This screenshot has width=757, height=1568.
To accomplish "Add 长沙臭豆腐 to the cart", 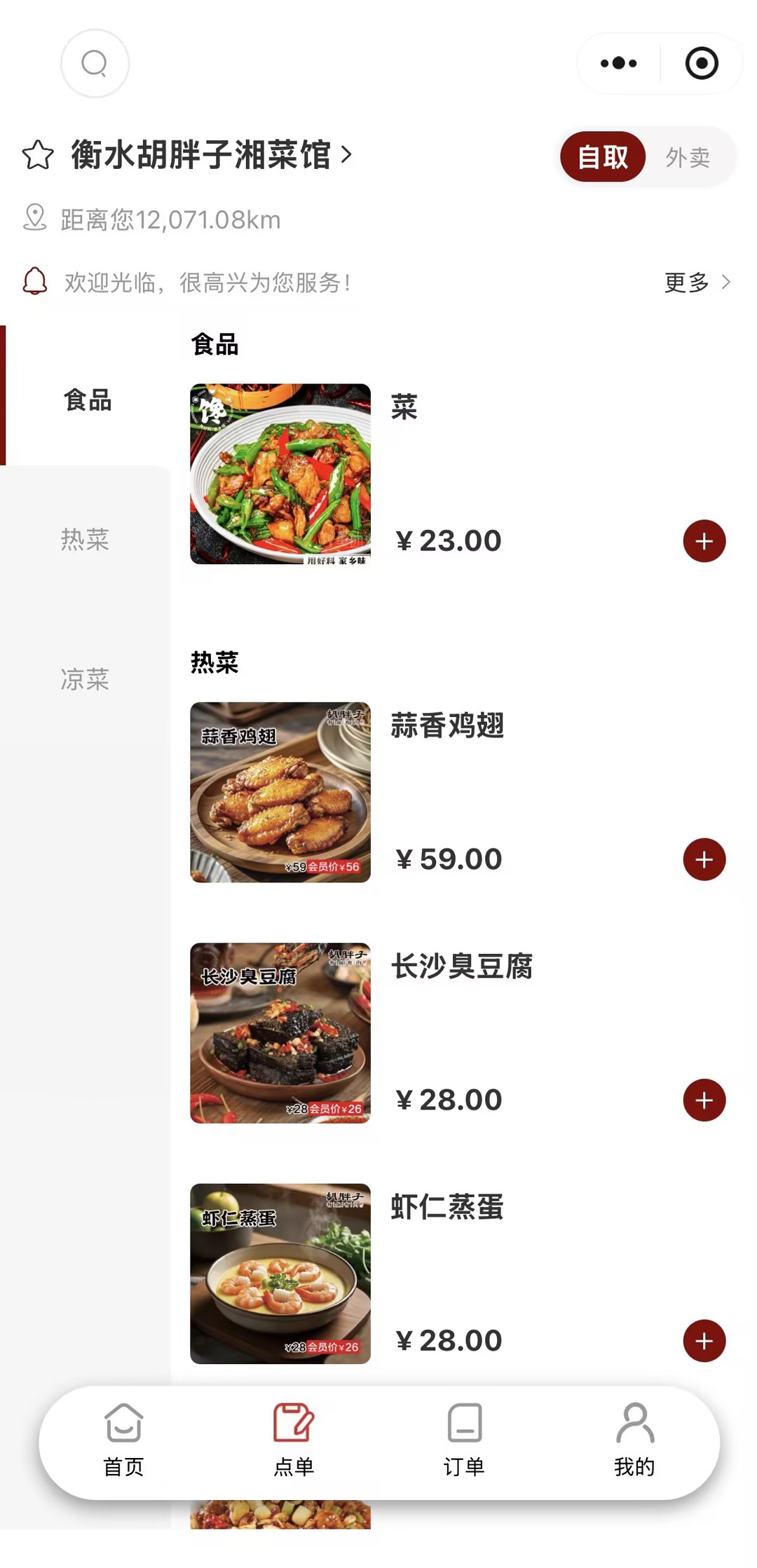I will (x=704, y=1100).
